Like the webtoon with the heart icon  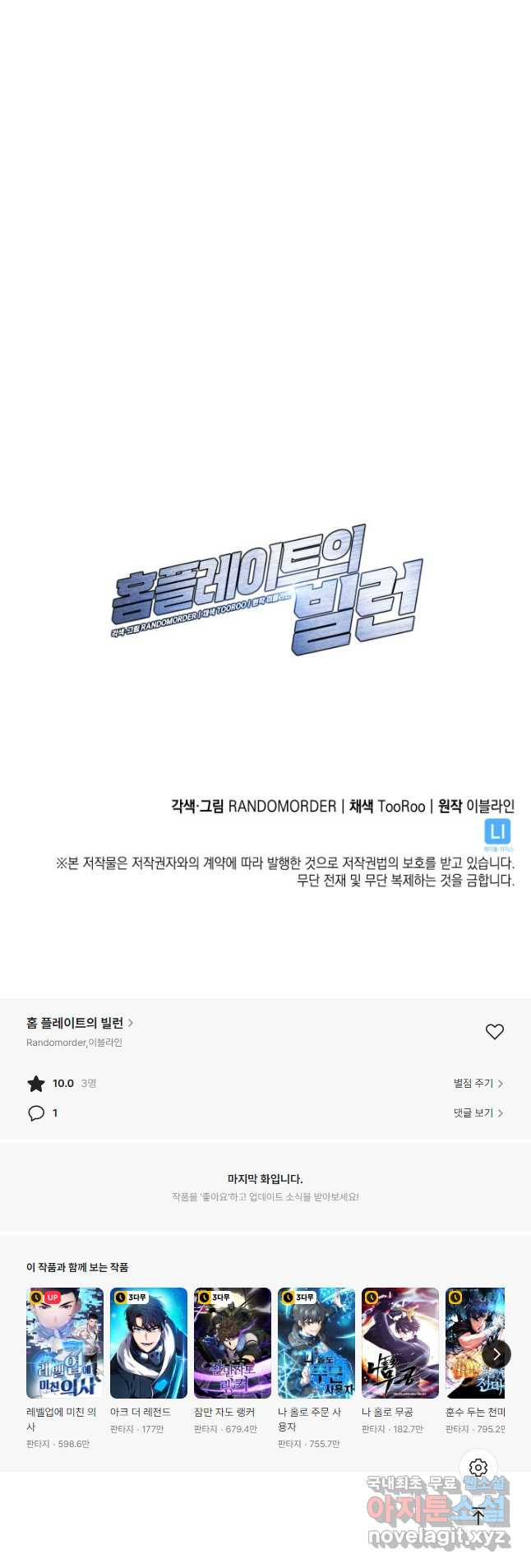pyautogui.click(x=494, y=1031)
